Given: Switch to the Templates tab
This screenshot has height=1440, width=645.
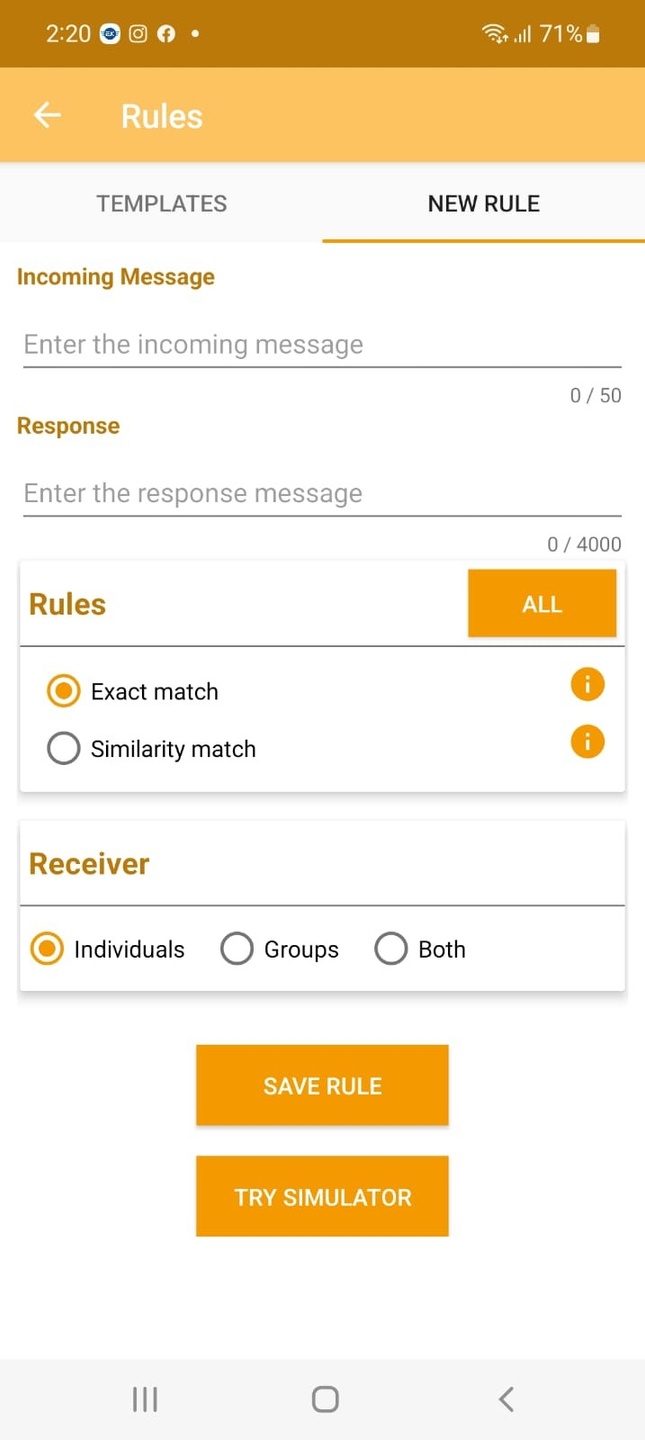Looking at the screenshot, I should click(x=161, y=203).
